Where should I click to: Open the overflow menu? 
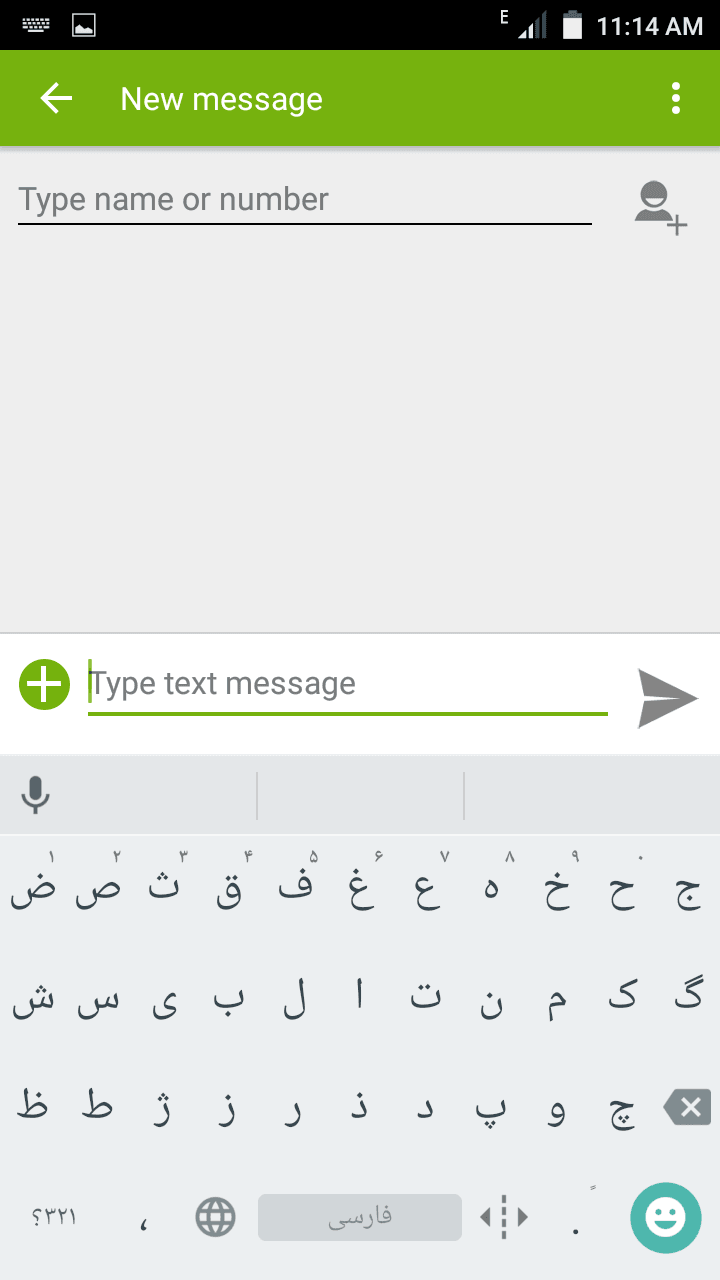[676, 98]
